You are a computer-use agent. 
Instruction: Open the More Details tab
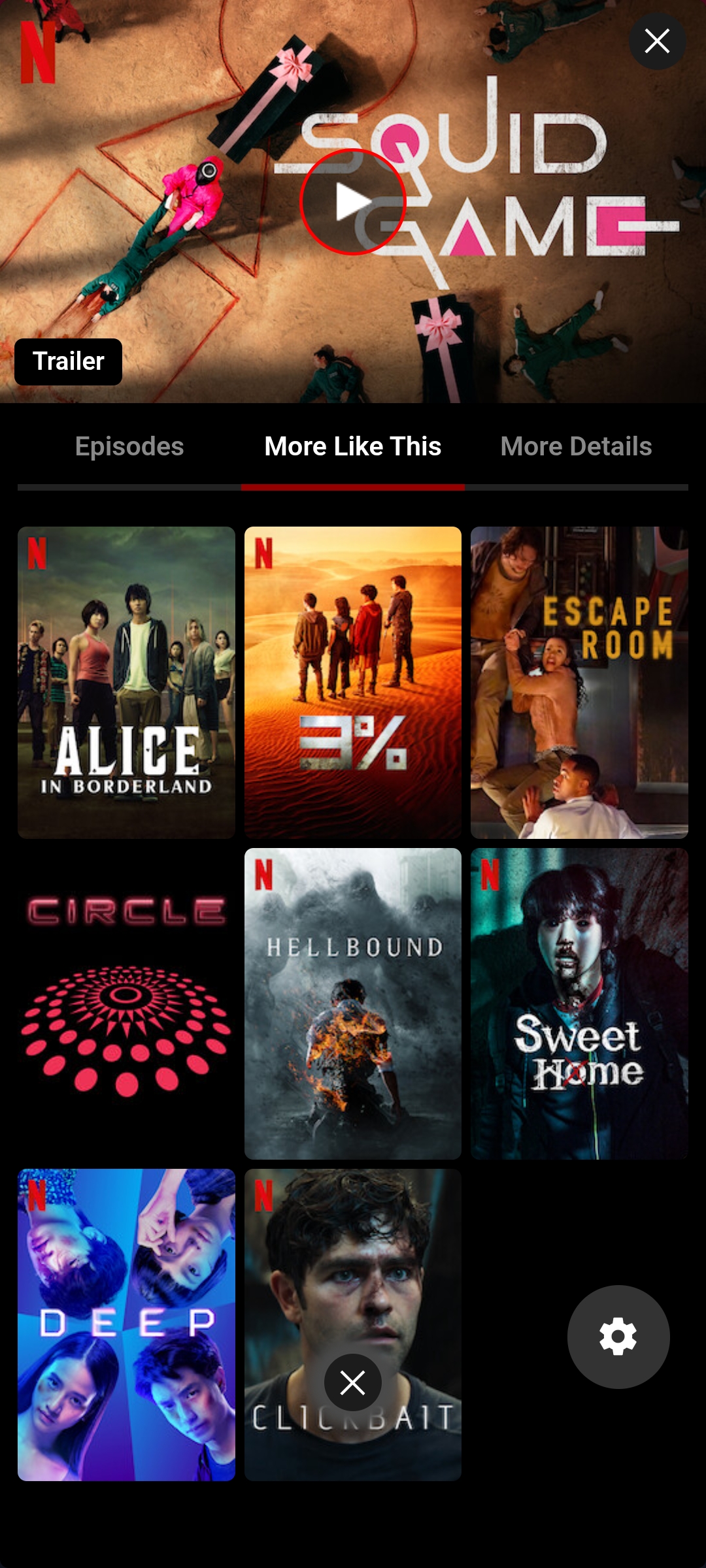click(577, 447)
